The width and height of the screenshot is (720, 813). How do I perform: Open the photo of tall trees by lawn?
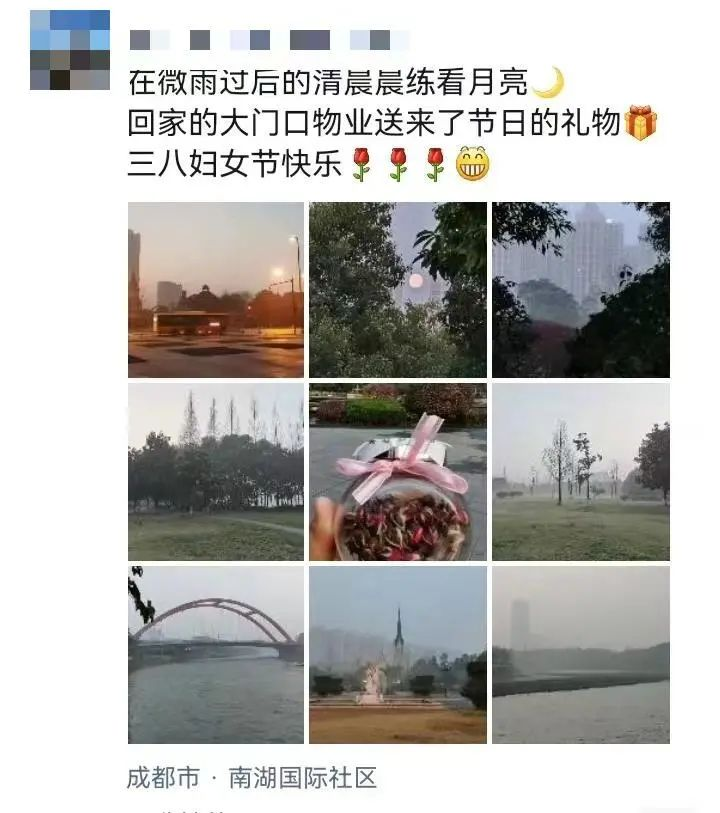pos(216,471)
